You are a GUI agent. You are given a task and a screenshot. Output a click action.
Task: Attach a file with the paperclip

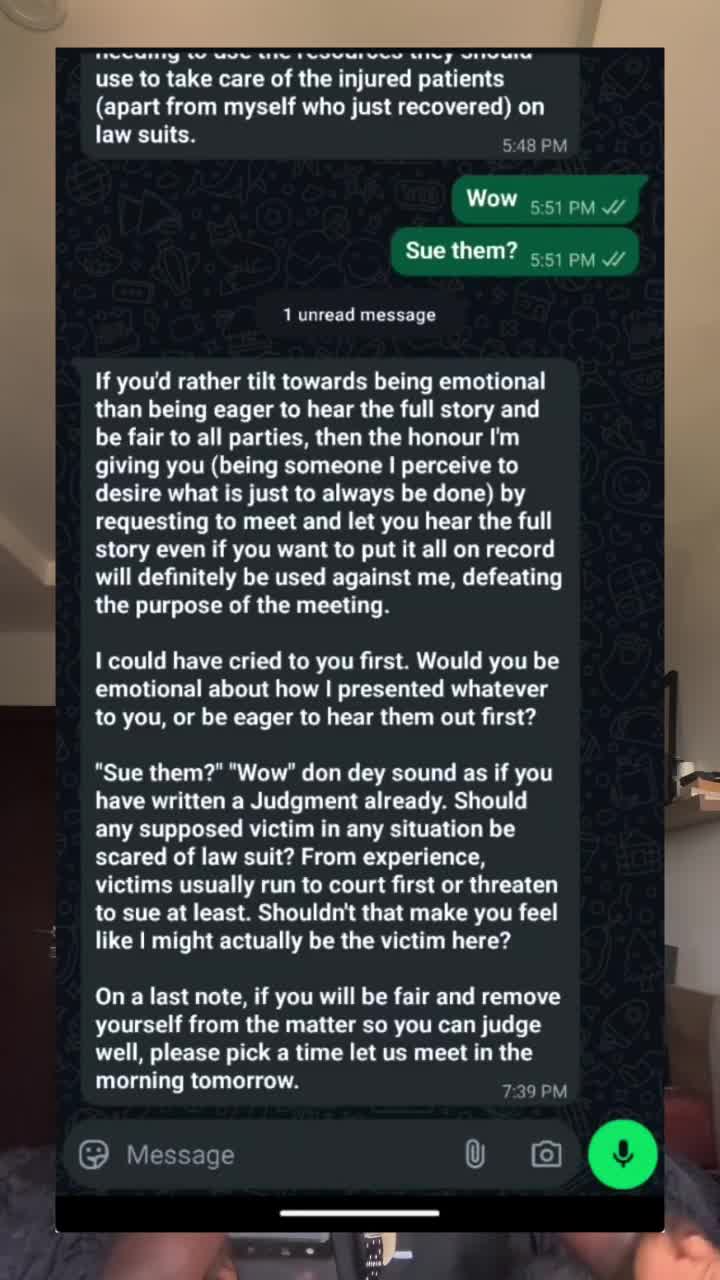coord(475,1155)
